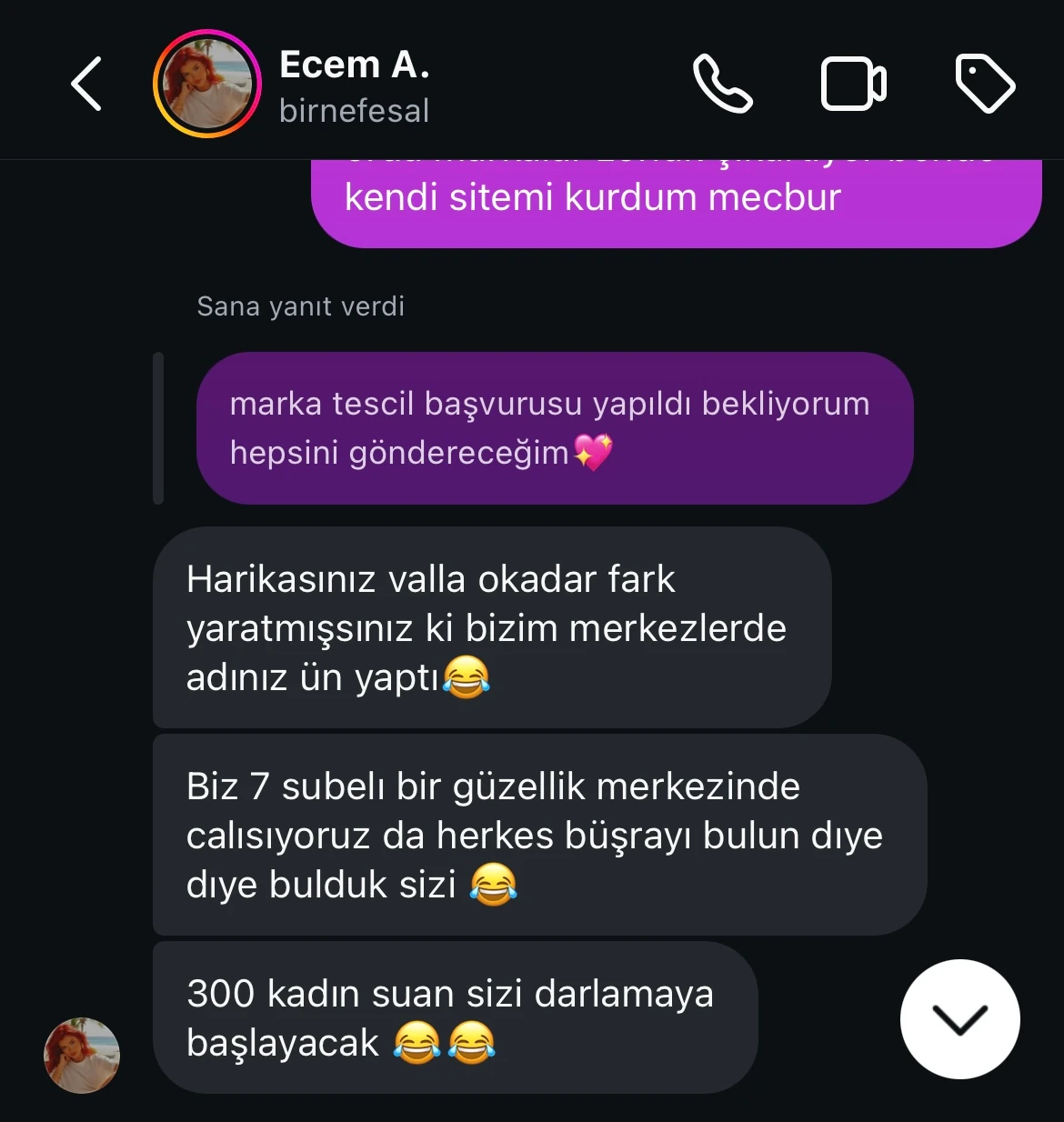
Task: Open Ecem A. birnefesal profile details
Action: (x=355, y=86)
